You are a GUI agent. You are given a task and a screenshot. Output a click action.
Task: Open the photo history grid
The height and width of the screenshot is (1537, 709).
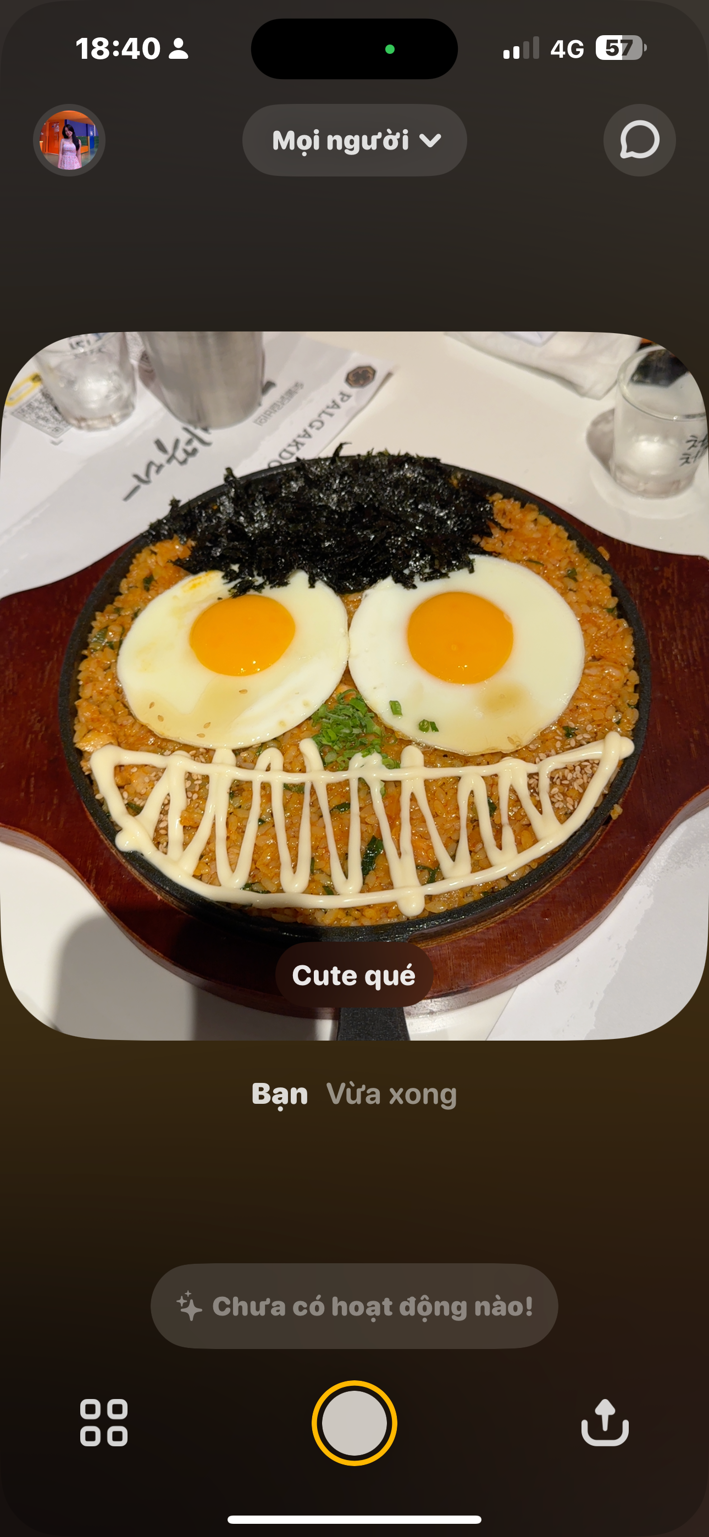[x=104, y=1422]
